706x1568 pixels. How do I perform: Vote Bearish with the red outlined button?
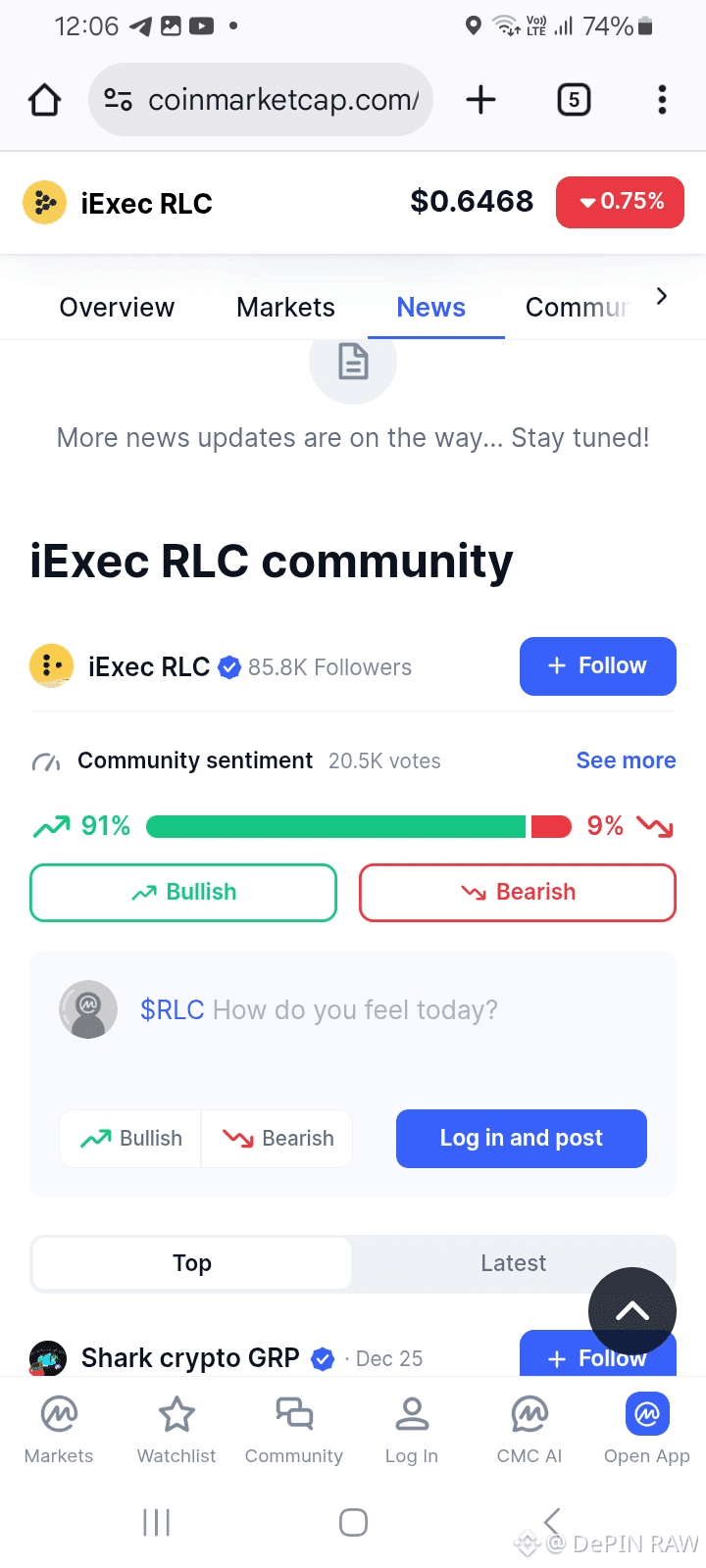pos(518,893)
